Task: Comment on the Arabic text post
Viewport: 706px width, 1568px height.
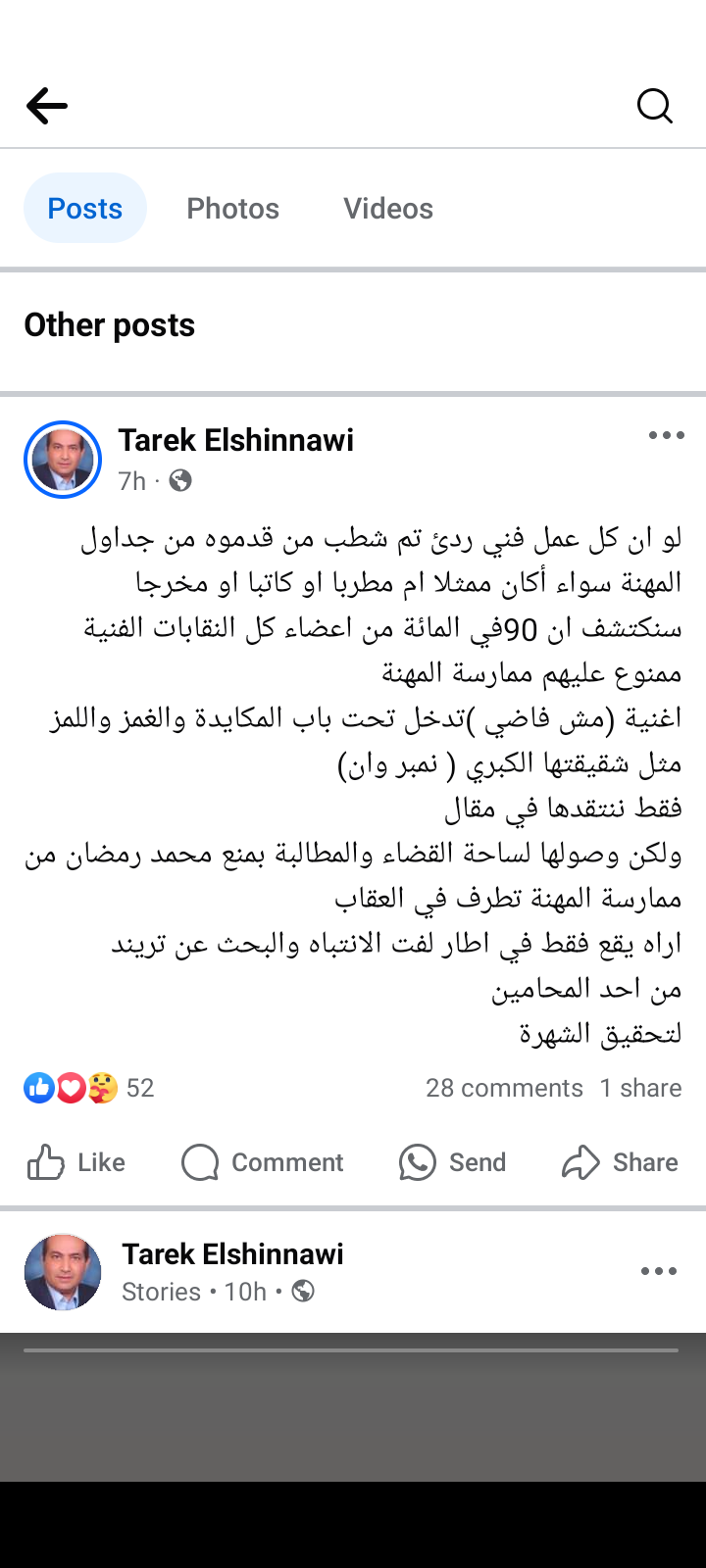Action: tap(263, 1162)
